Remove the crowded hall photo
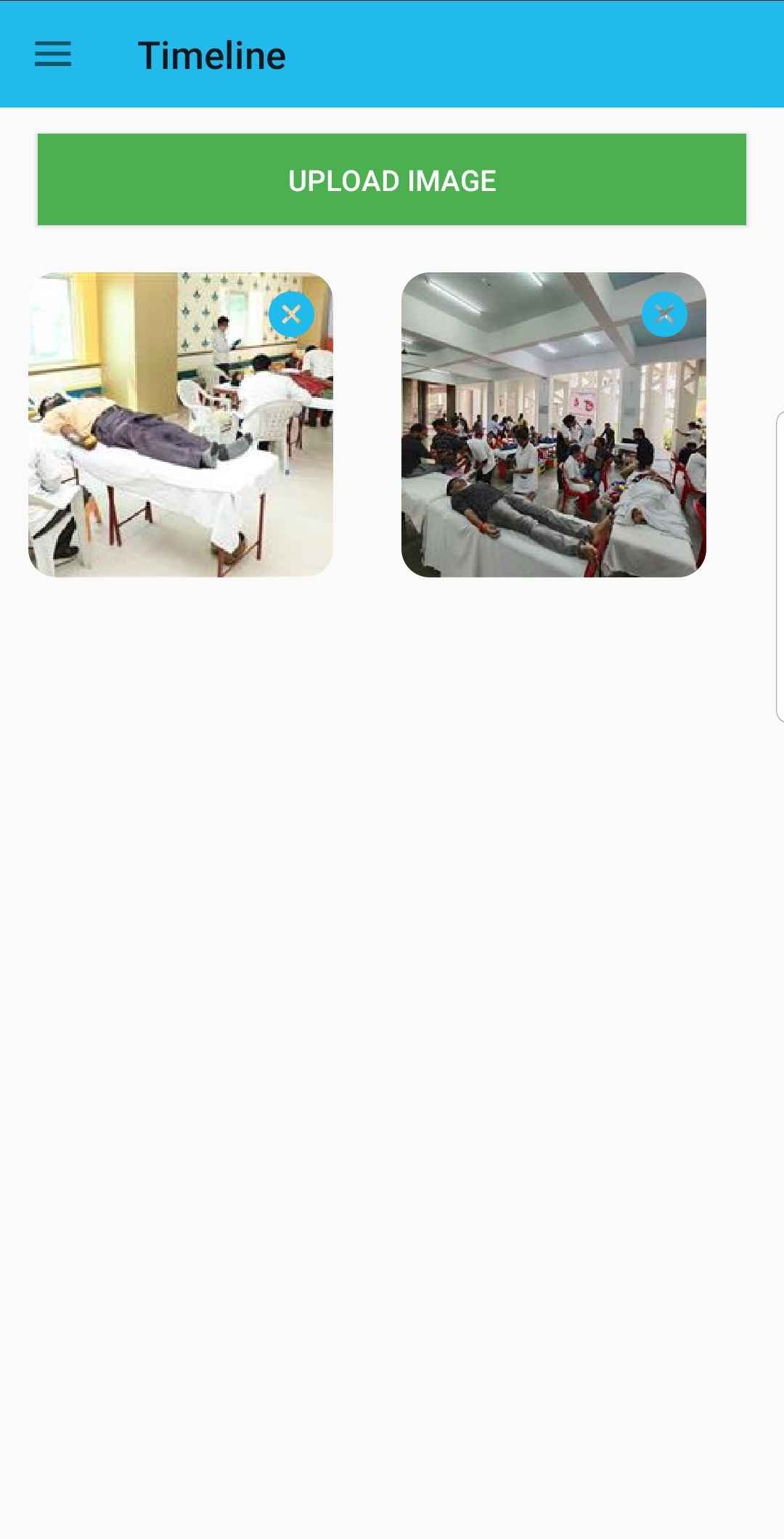 (x=664, y=314)
